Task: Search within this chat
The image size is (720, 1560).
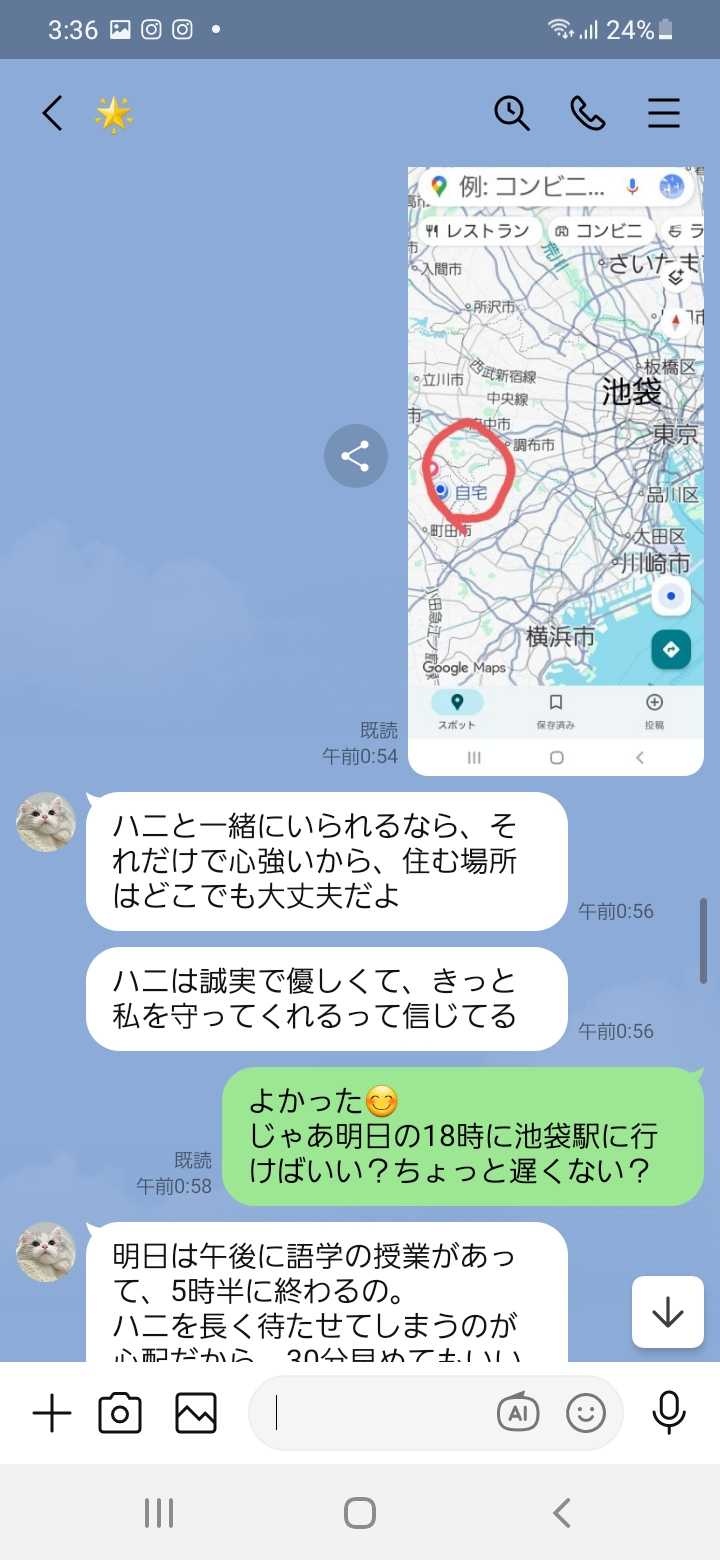Action: [x=512, y=114]
